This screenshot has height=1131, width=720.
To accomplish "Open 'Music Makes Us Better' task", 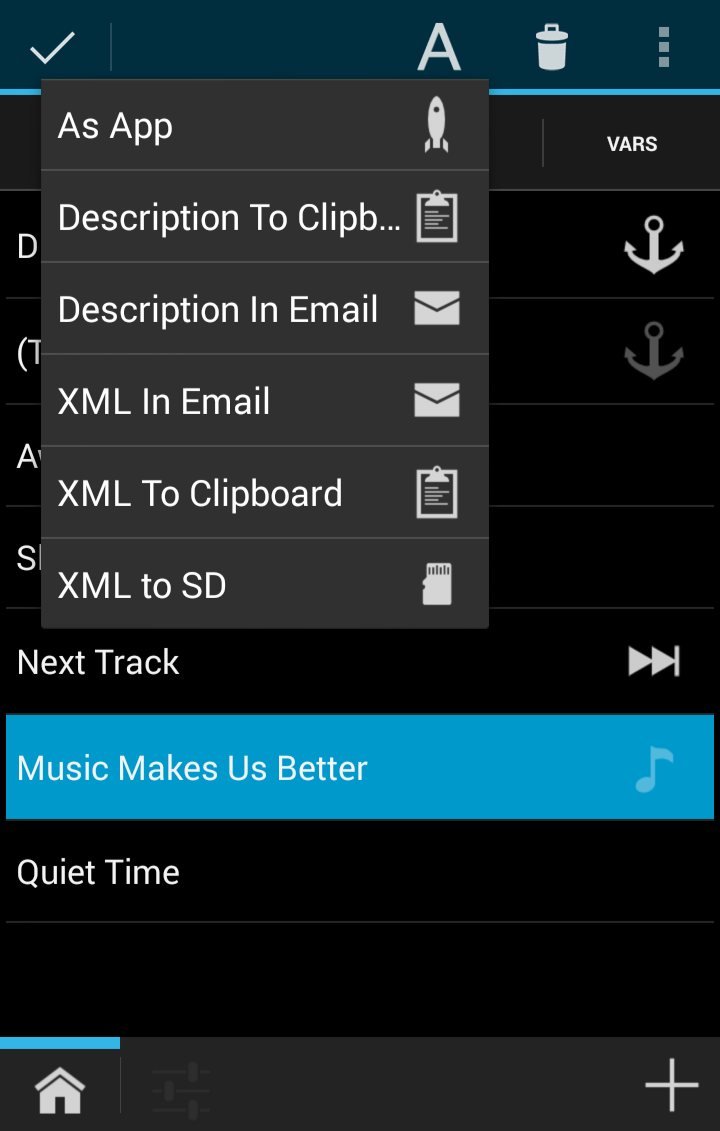I will pos(360,768).
